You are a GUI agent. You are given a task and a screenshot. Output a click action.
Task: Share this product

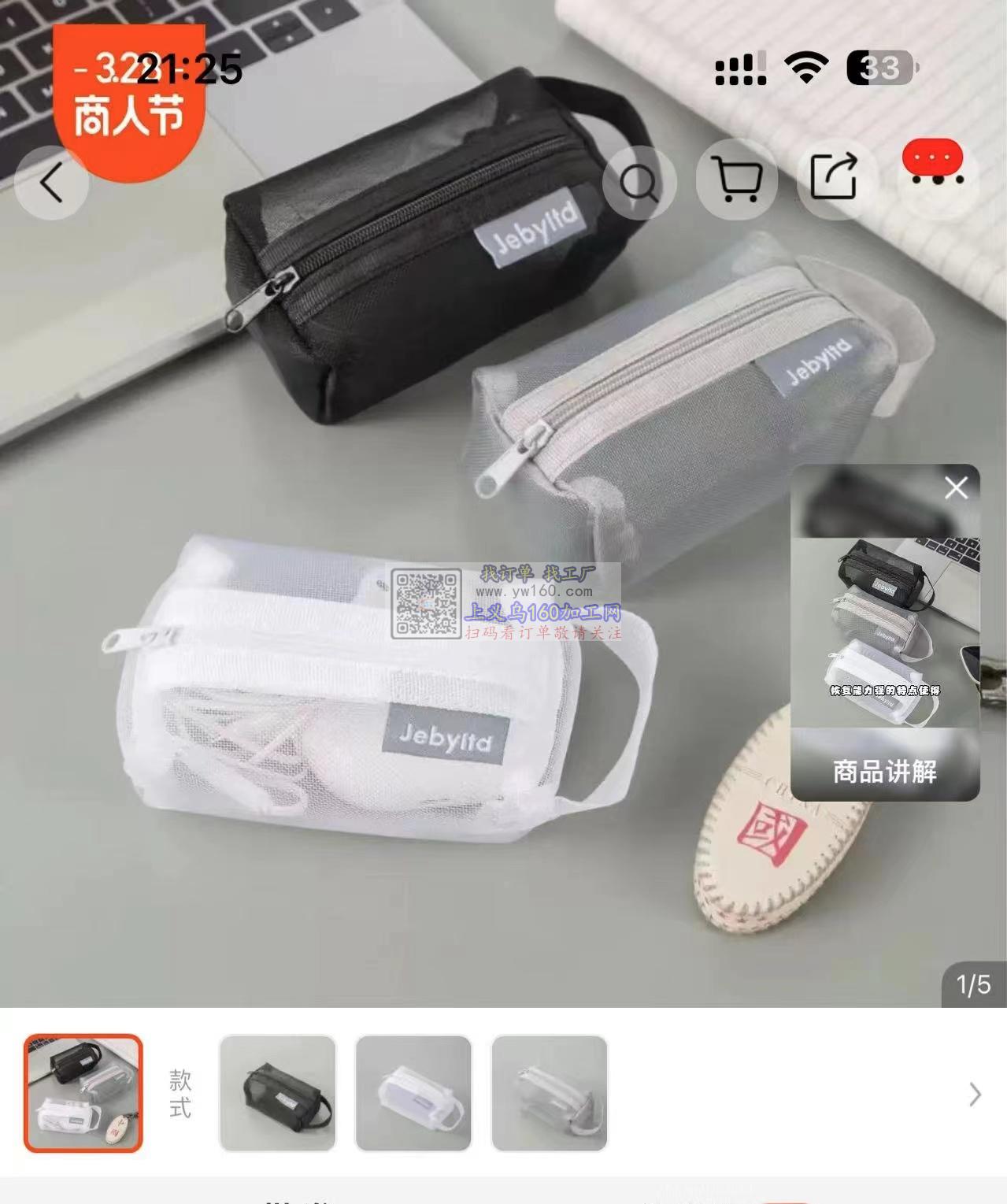834,178
